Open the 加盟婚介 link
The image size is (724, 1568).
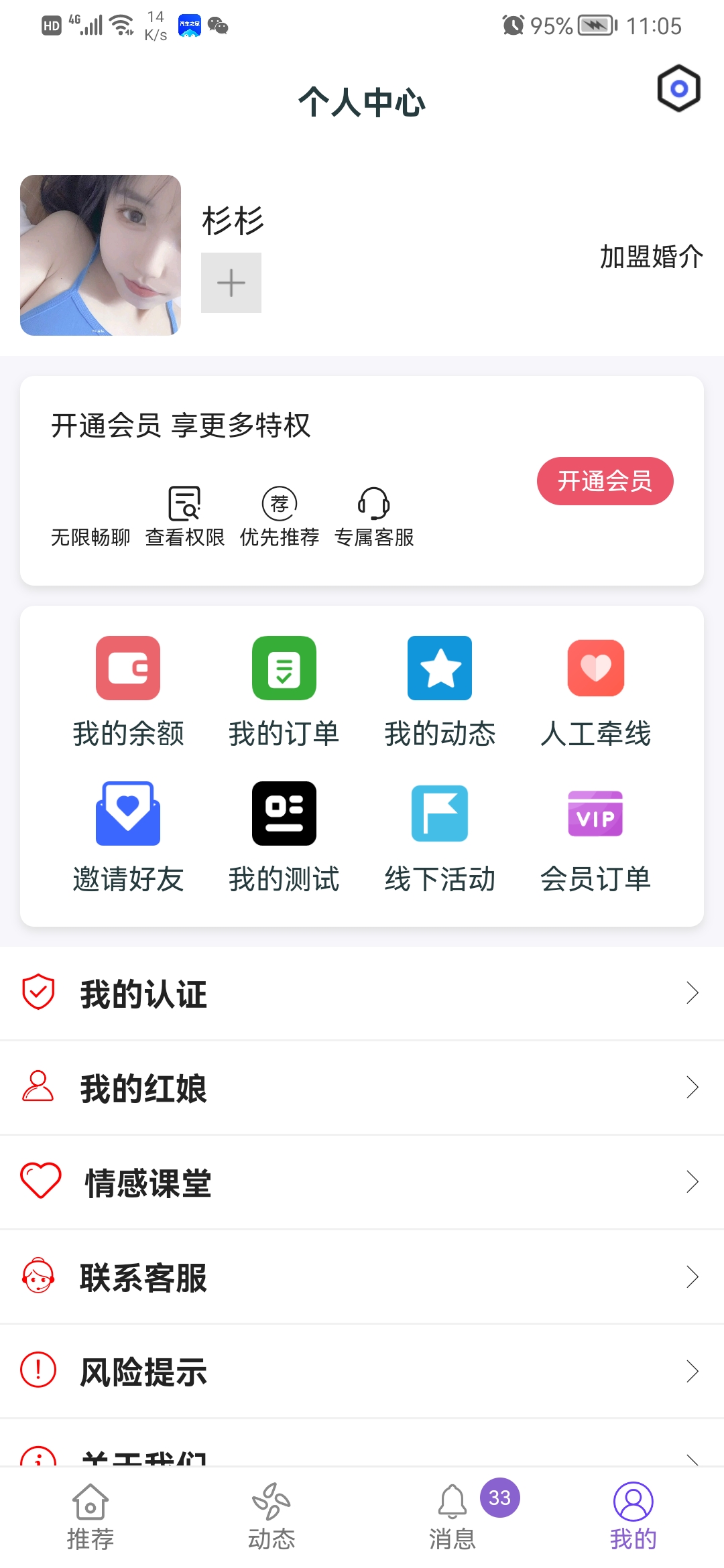[x=651, y=257]
